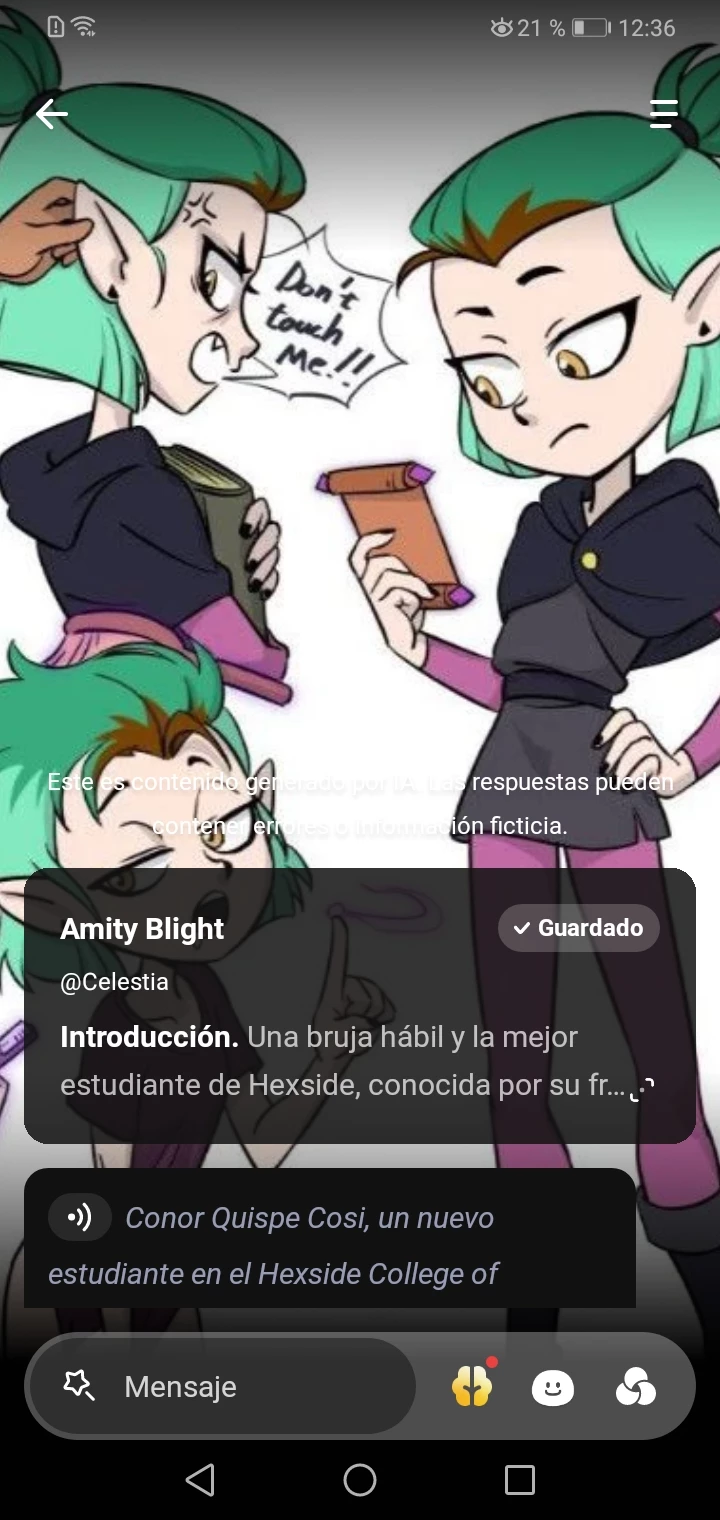Go to the system home screen
Image resolution: width=720 pixels, height=1520 pixels.
pyautogui.click(x=360, y=1480)
